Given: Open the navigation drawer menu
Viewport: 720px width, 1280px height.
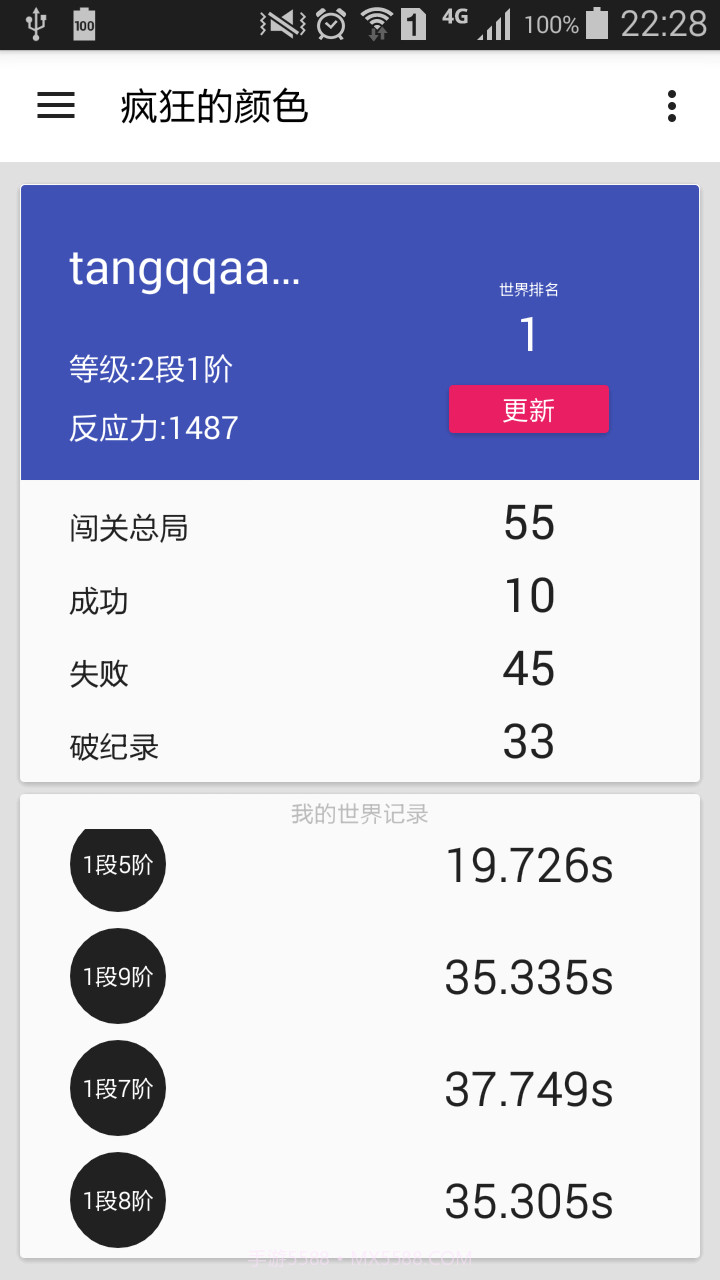Looking at the screenshot, I should (x=55, y=106).
